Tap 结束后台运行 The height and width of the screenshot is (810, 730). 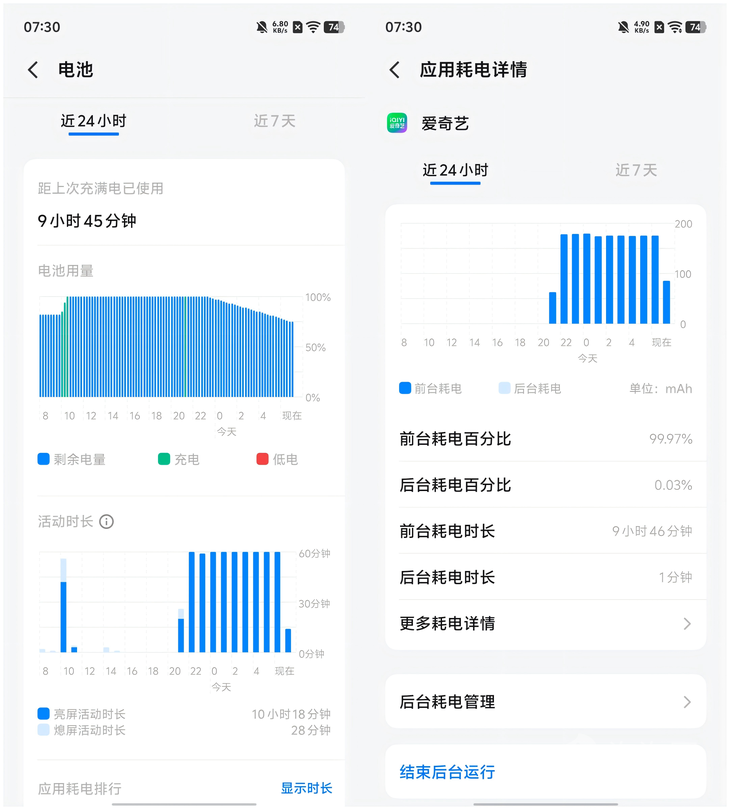point(447,772)
